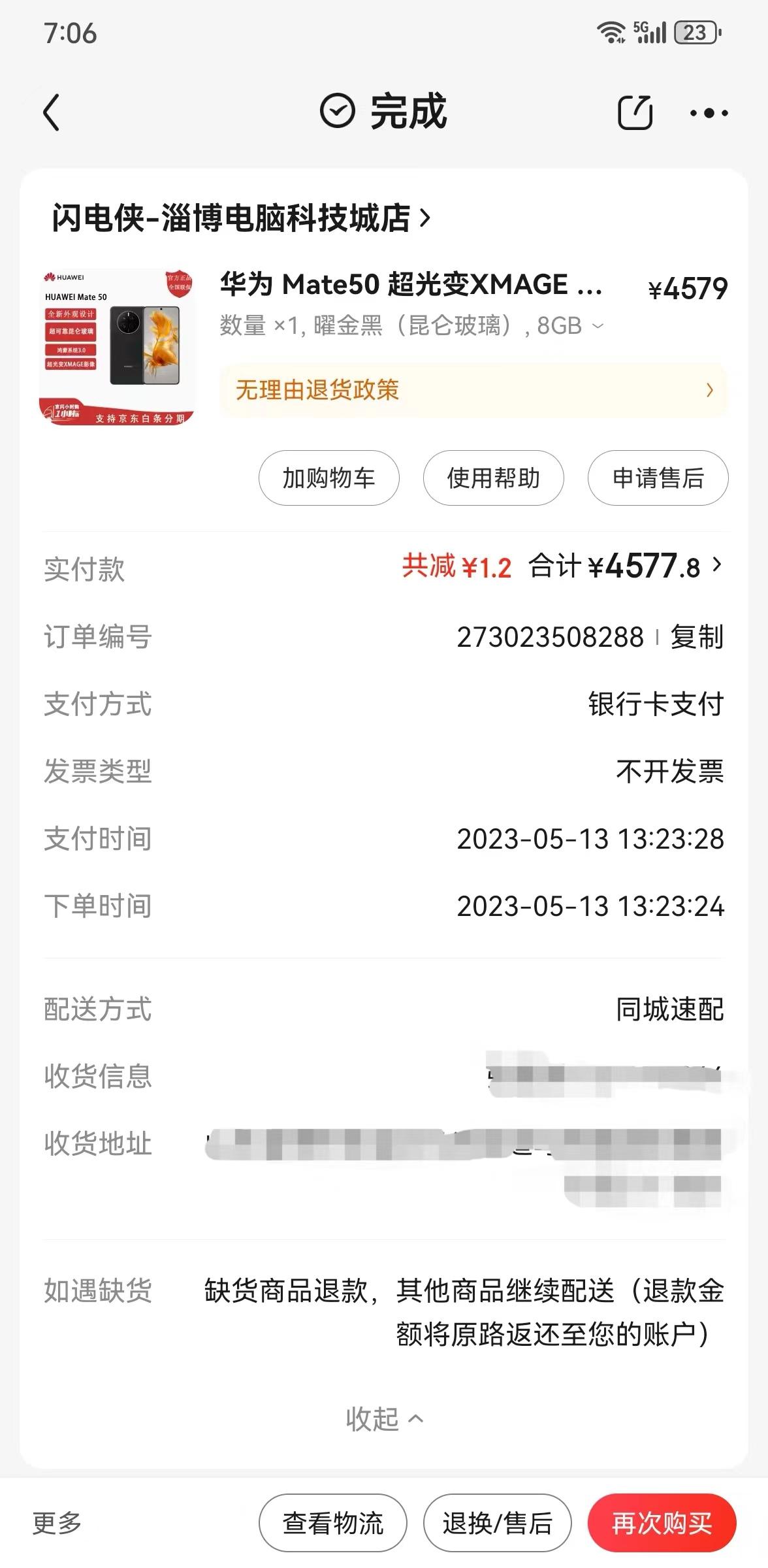Open the 更多 options at the bottom
The width and height of the screenshot is (768, 1568).
(57, 1523)
